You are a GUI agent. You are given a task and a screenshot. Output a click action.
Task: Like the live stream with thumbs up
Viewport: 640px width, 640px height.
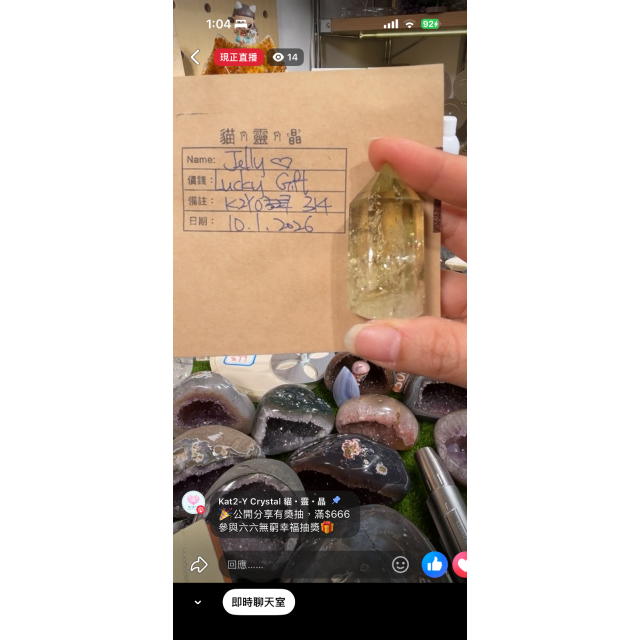point(434,564)
